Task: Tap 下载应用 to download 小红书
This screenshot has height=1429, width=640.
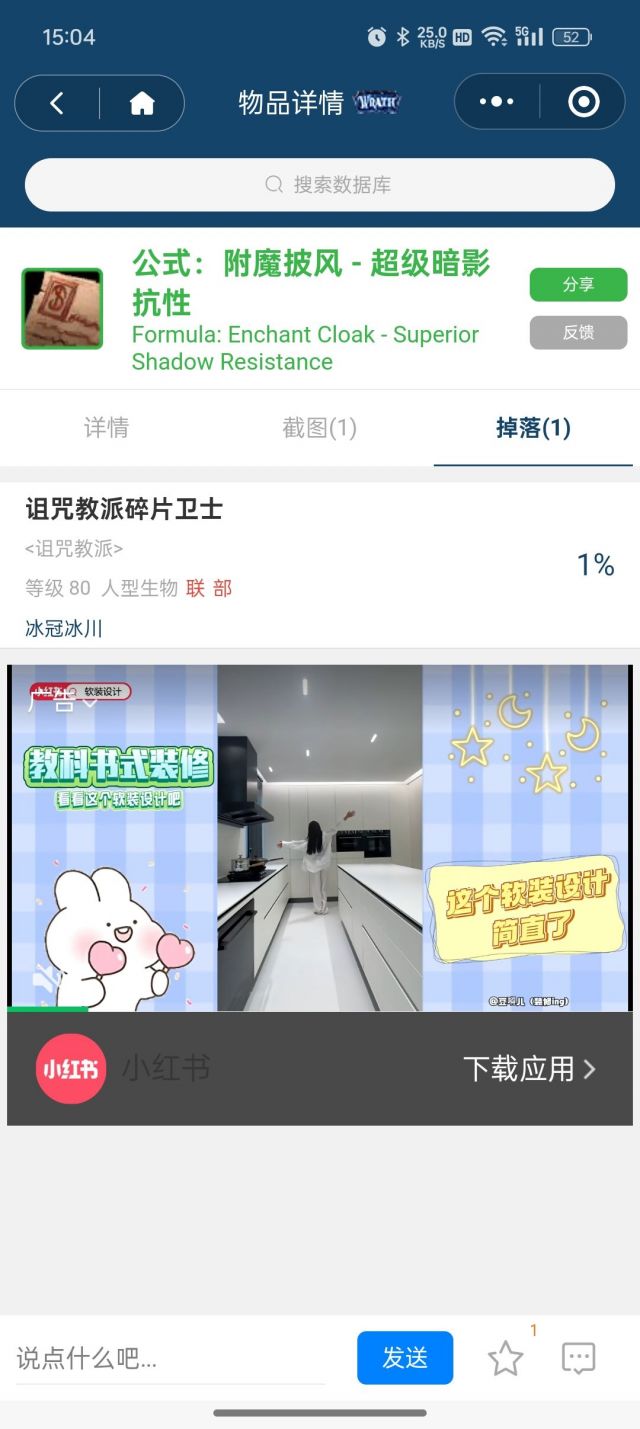Action: 529,1069
